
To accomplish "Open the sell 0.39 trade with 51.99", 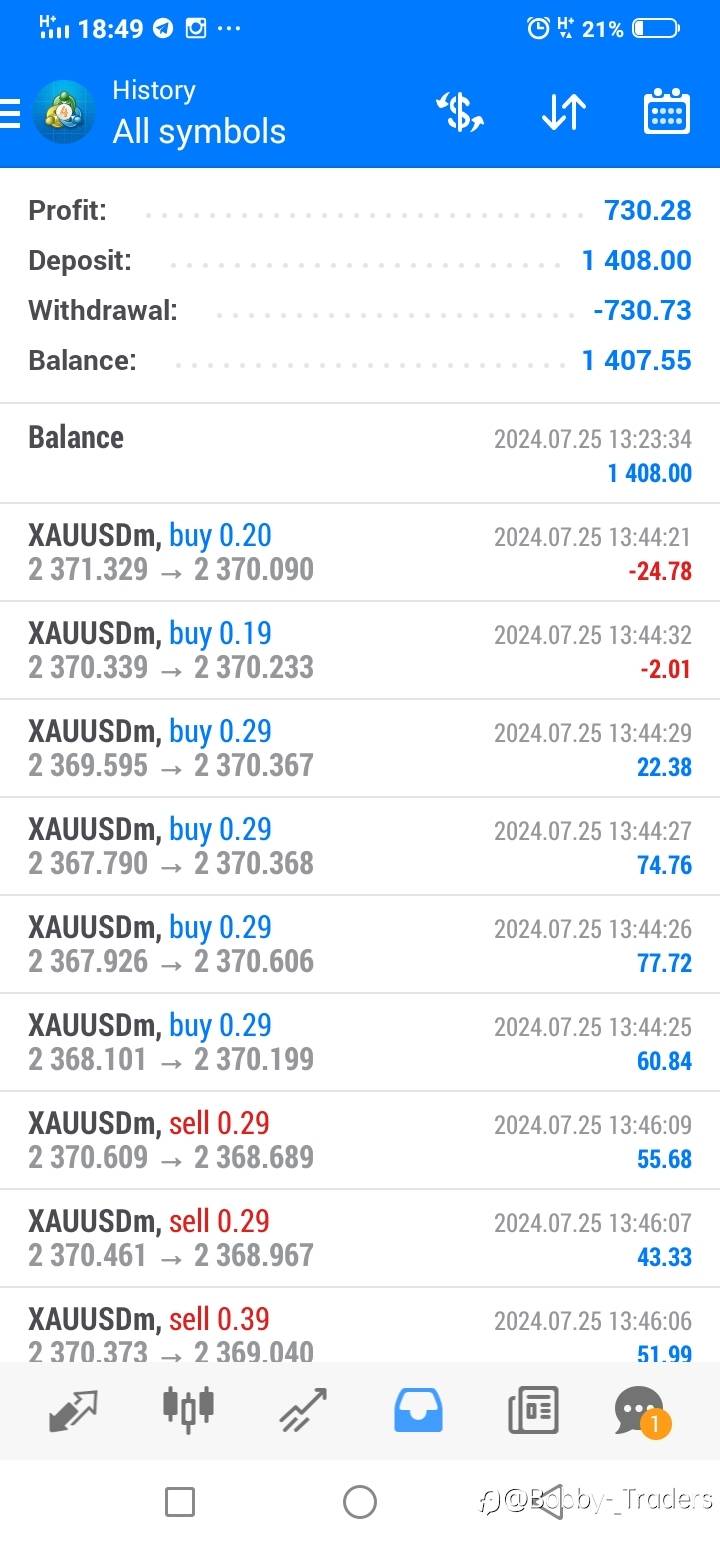I will (x=360, y=1325).
